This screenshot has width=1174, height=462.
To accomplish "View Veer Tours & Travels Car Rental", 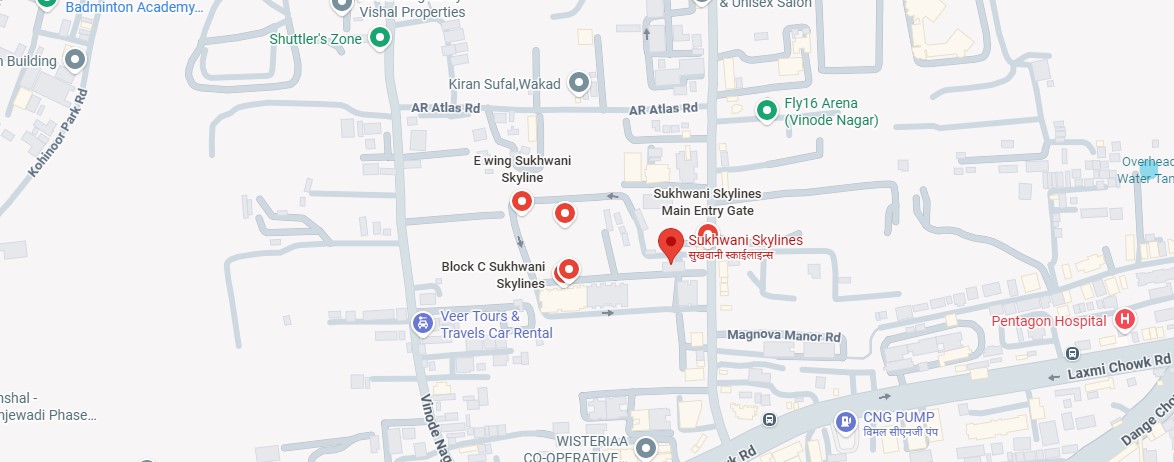I will tap(423, 324).
